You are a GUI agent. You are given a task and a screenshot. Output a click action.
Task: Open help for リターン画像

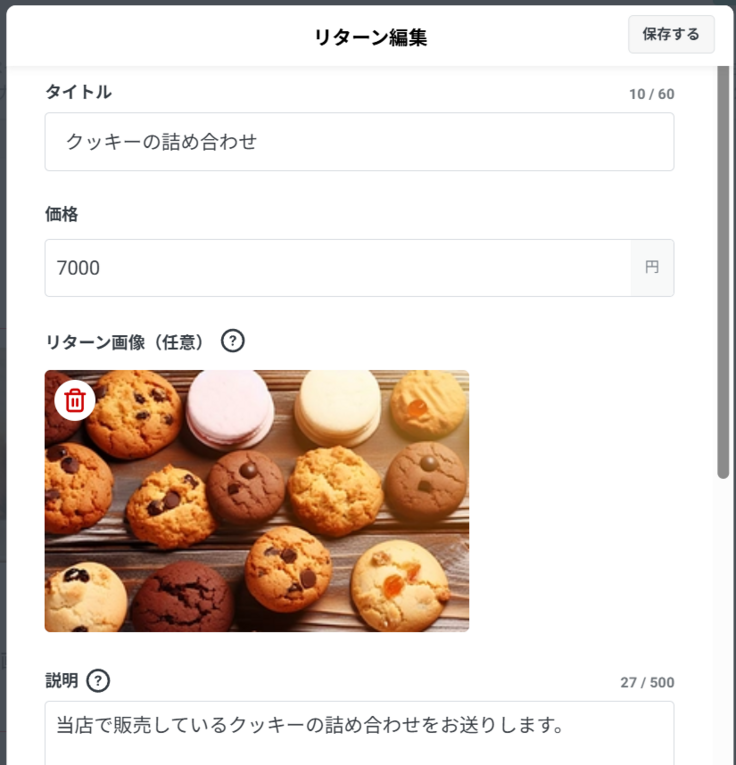[x=233, y=341]
